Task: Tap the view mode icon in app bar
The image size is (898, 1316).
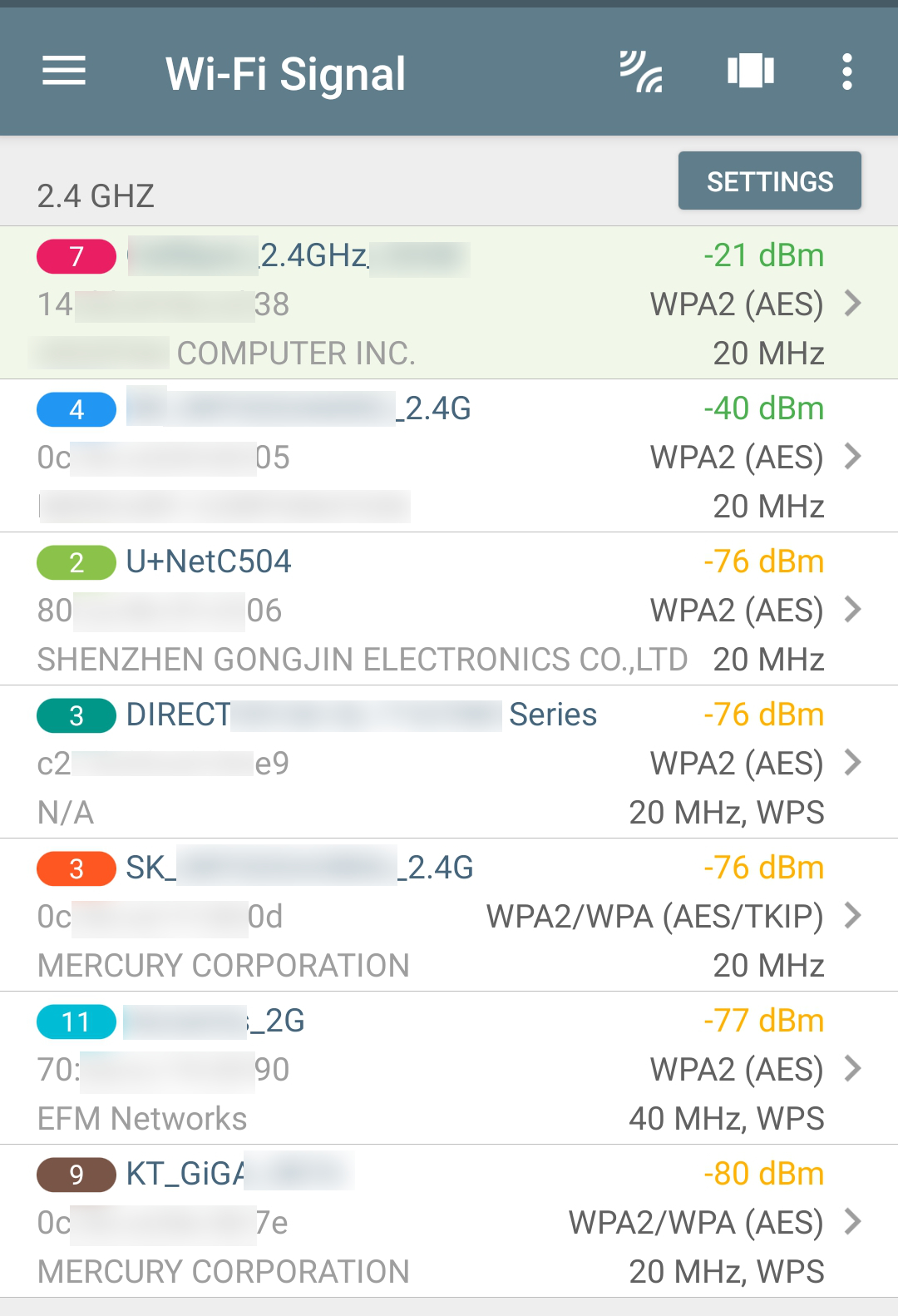Action: [751, 72]
